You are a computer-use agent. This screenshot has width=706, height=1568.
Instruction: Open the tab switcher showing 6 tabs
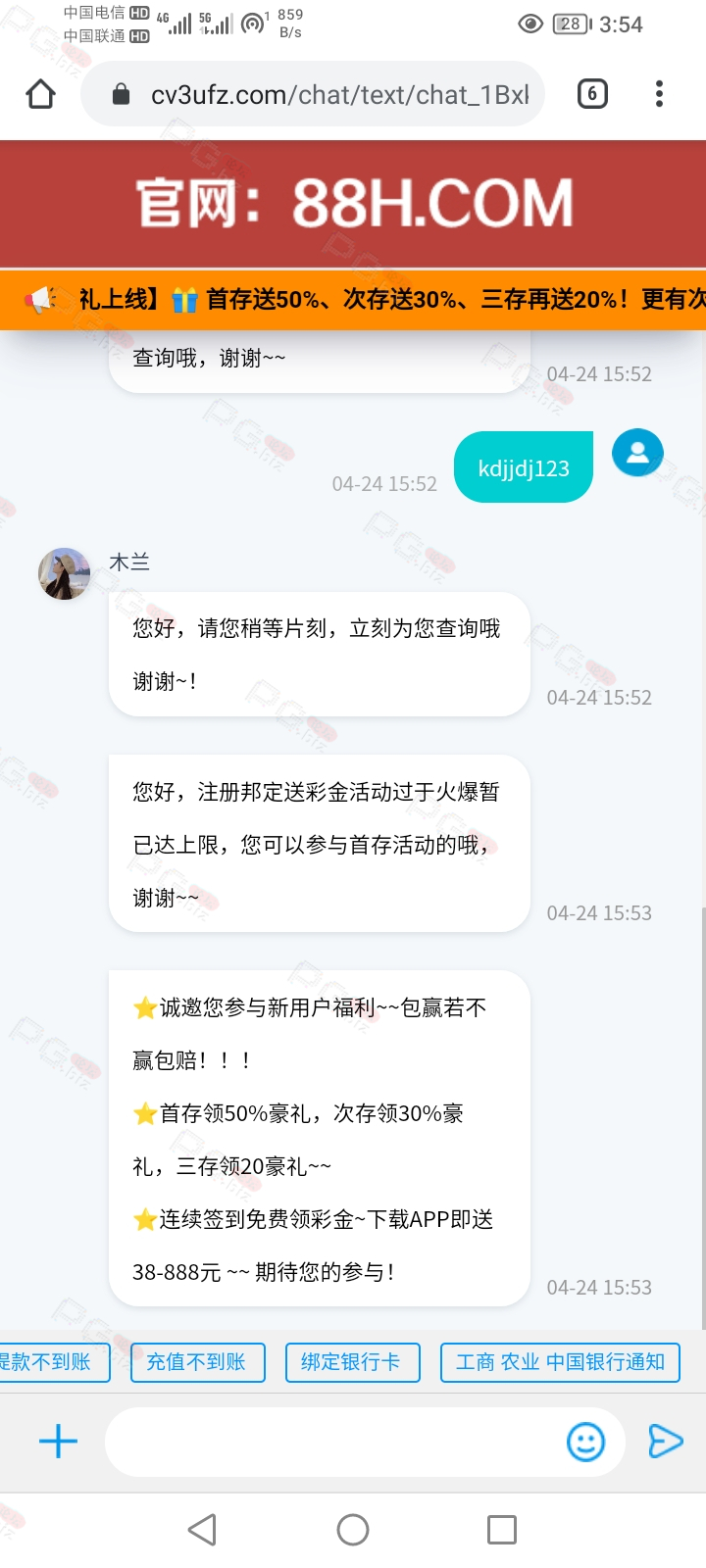coord(592,94)
